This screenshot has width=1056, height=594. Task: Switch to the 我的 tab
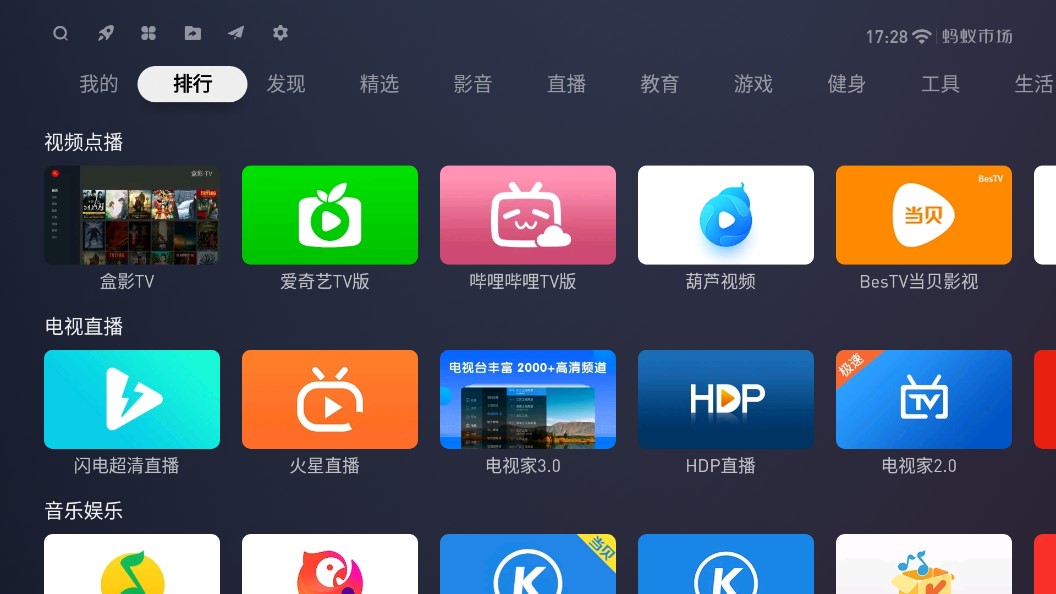(99, 84)
